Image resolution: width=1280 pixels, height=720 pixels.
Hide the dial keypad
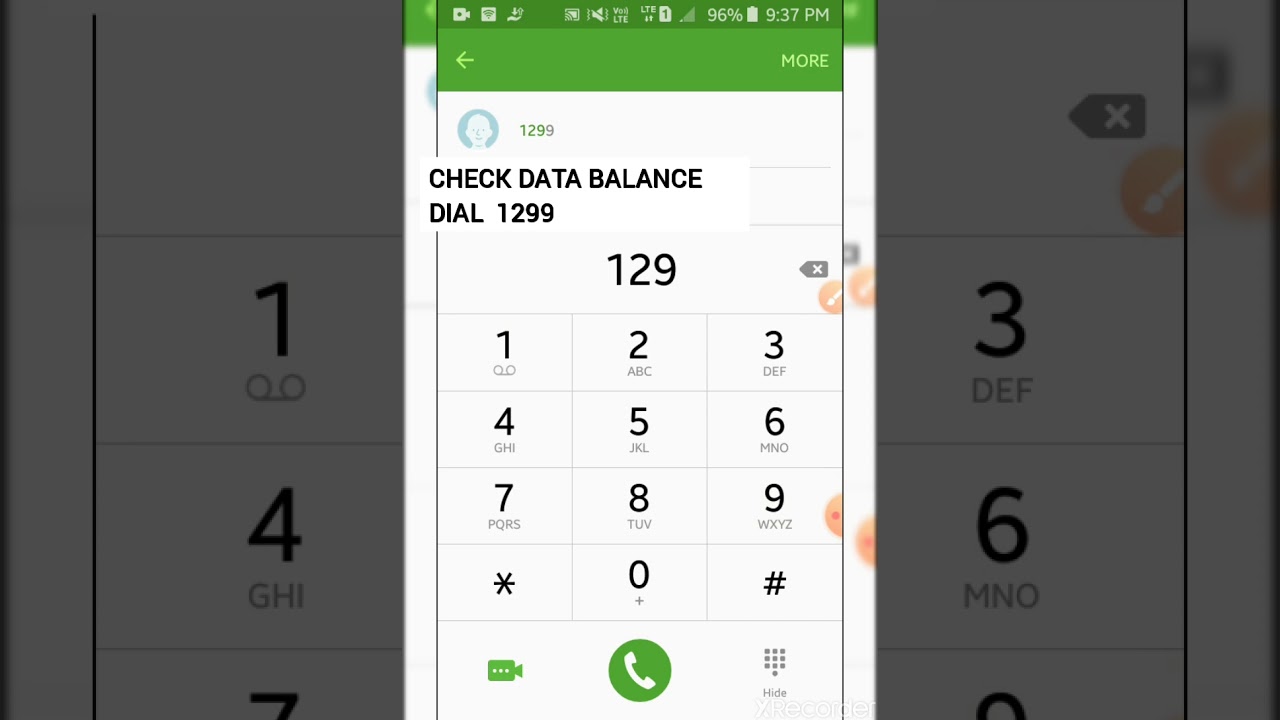pos(774,671)
